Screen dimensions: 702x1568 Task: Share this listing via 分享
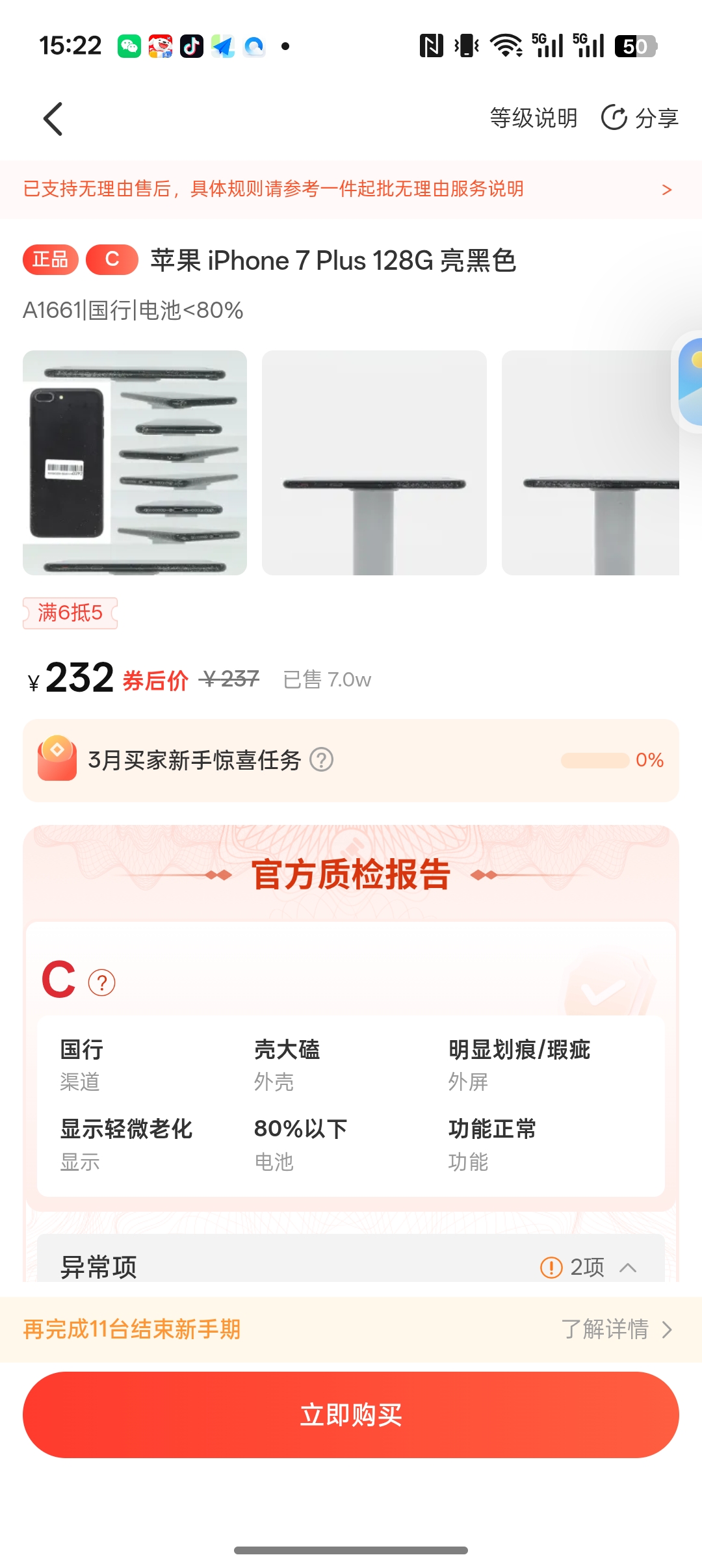[x=640, y=118]
